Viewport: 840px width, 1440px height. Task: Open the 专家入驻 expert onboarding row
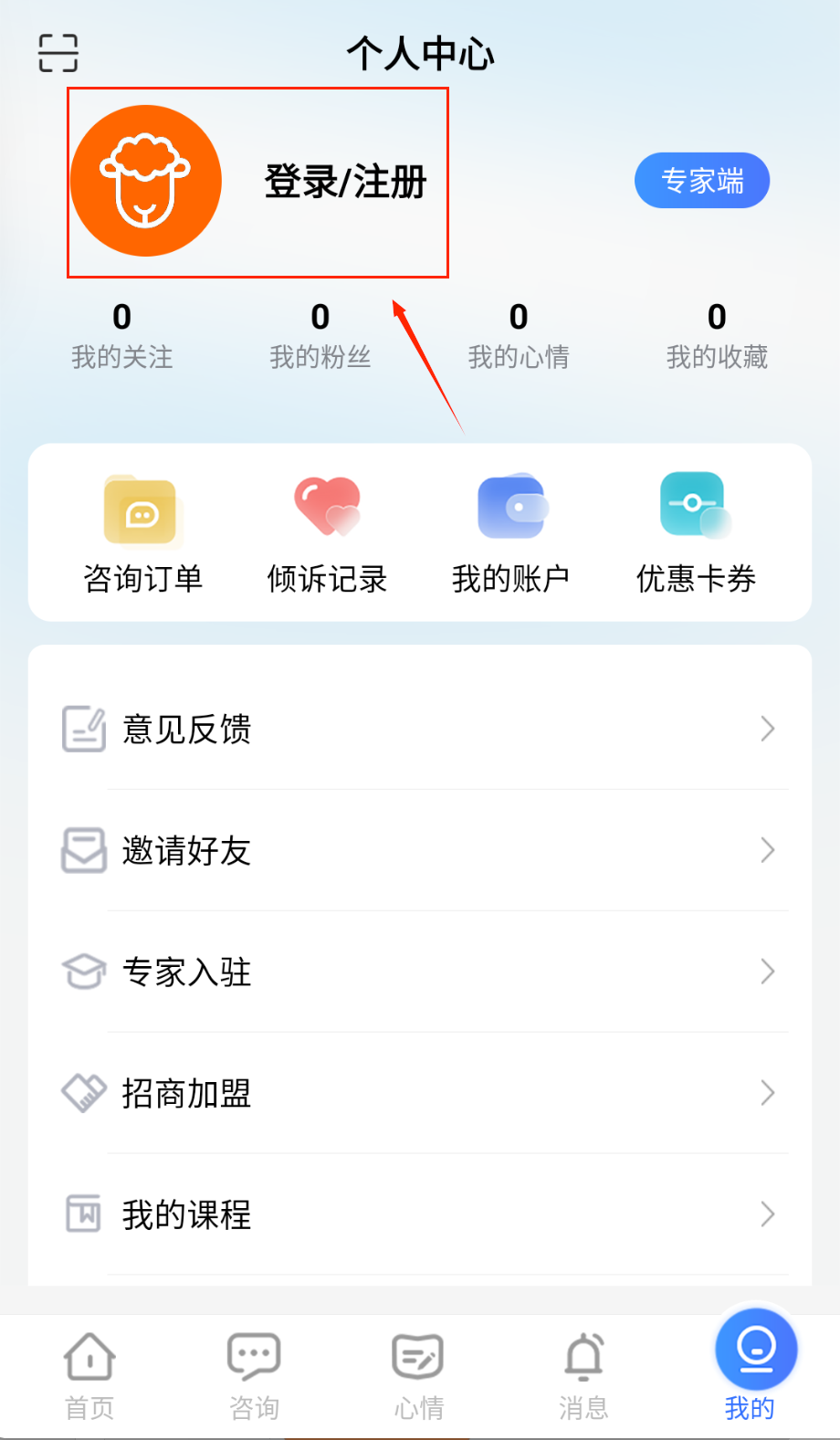(x=420, y=972)
